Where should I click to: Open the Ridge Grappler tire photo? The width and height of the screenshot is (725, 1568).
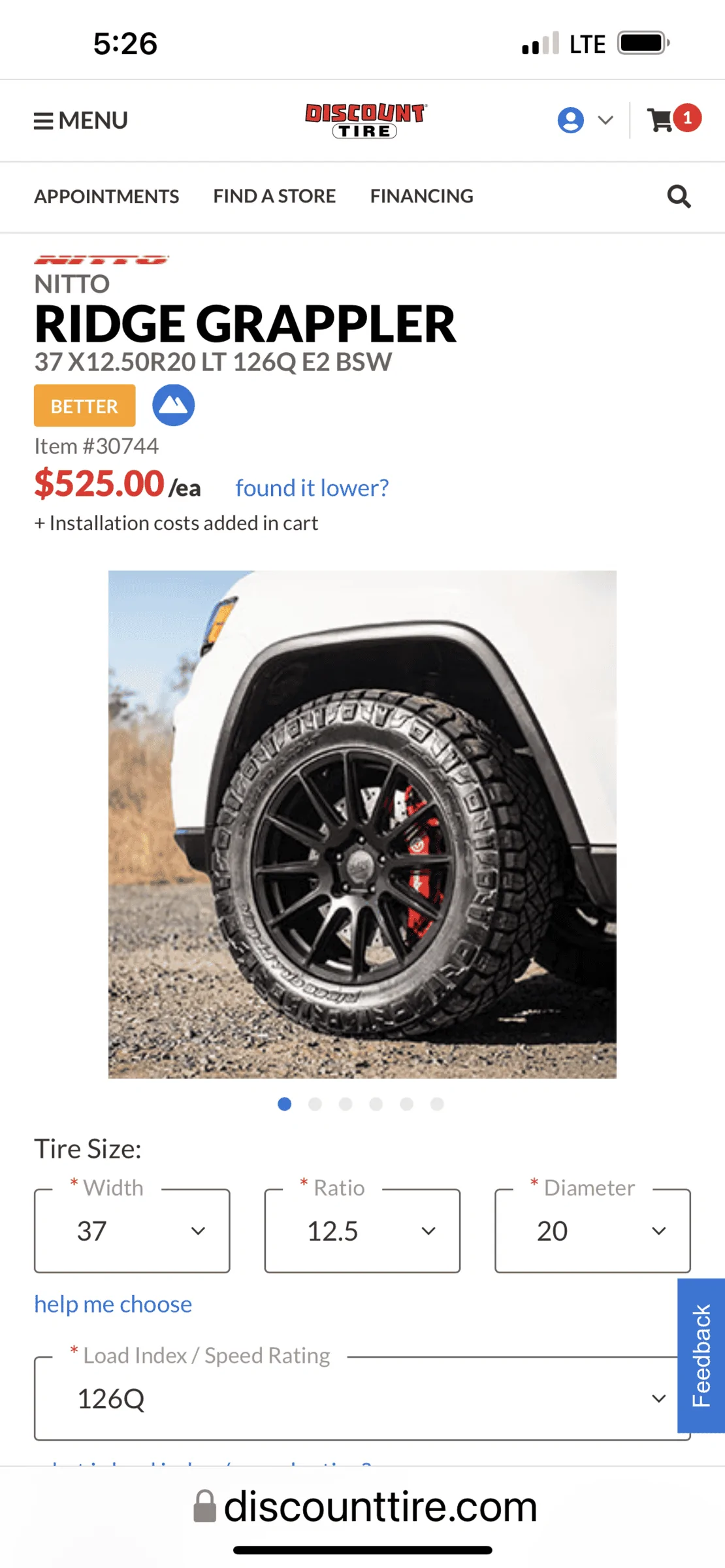[x=362, y=825]
